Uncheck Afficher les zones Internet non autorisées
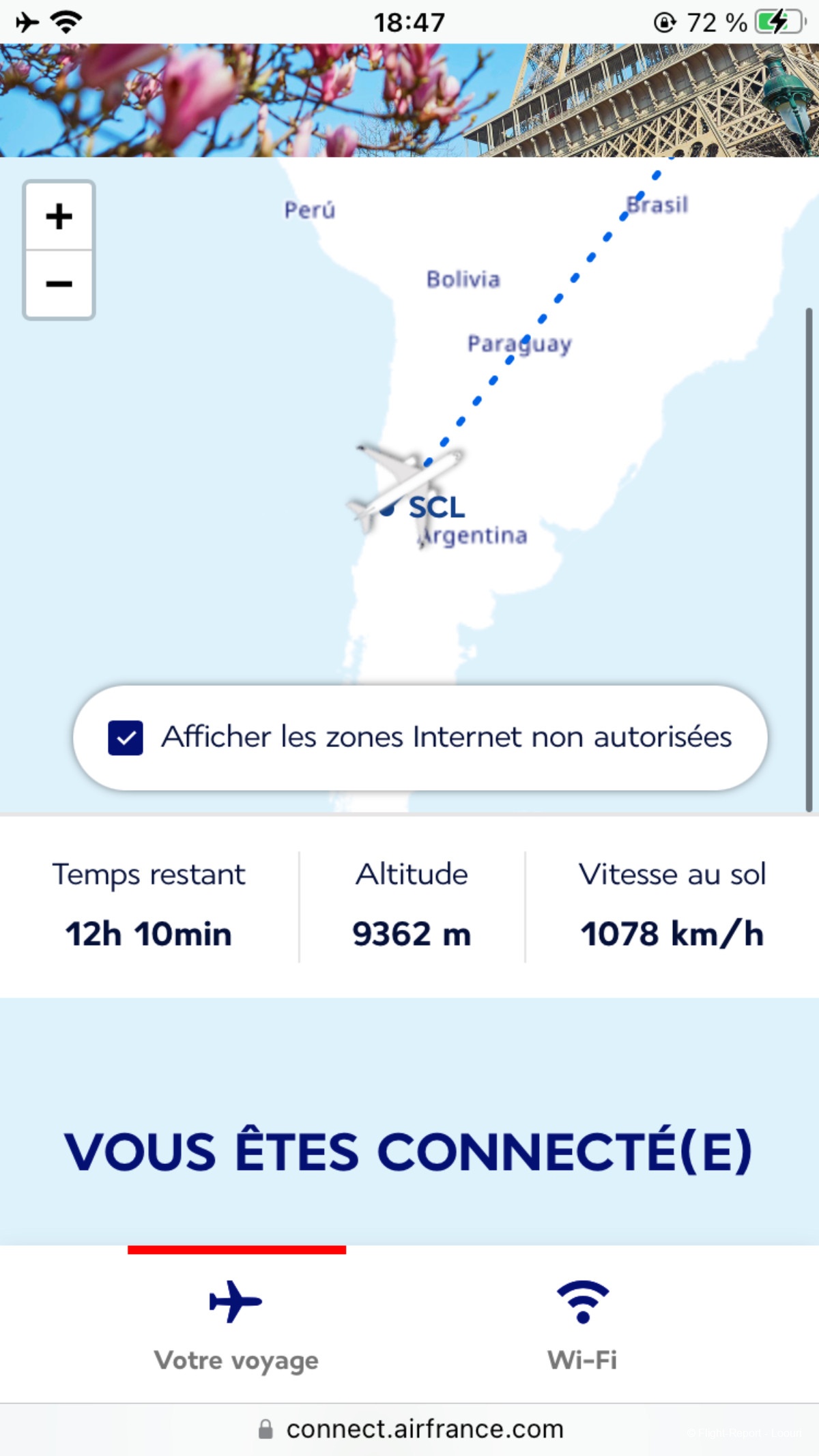 [x=126, y=738]
